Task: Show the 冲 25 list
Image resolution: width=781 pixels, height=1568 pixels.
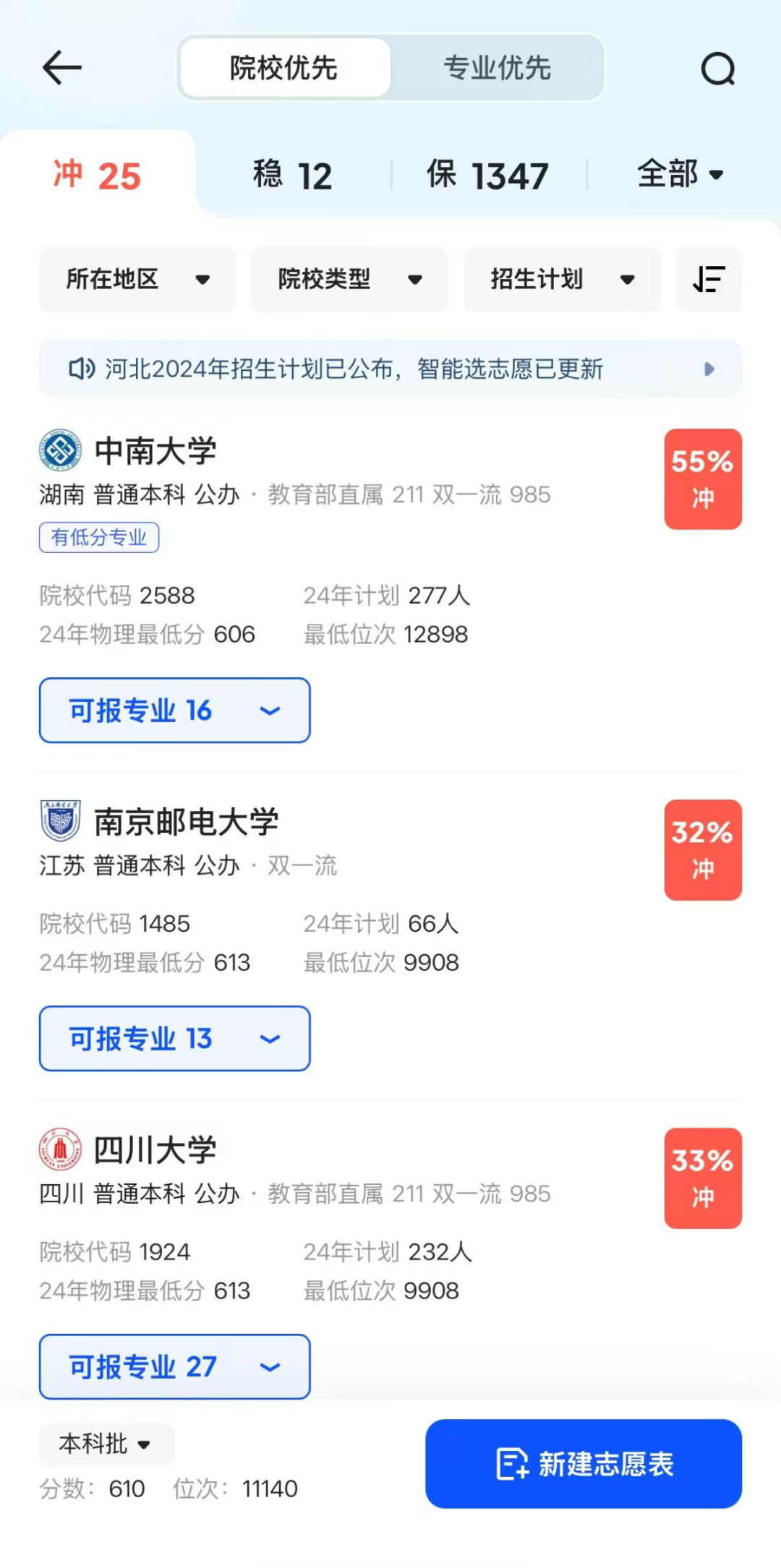Action: 97,175
